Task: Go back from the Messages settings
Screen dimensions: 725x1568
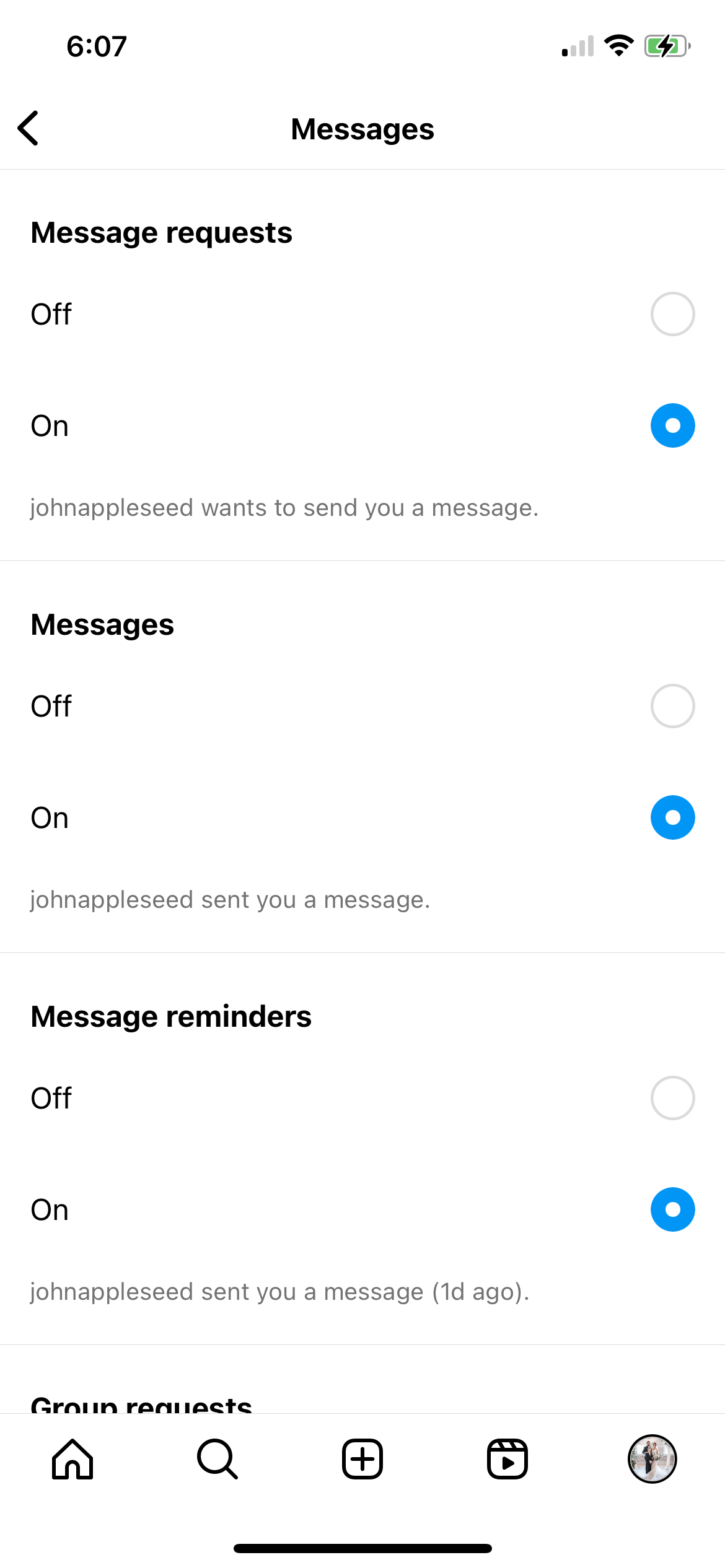Action: [29, 128]
